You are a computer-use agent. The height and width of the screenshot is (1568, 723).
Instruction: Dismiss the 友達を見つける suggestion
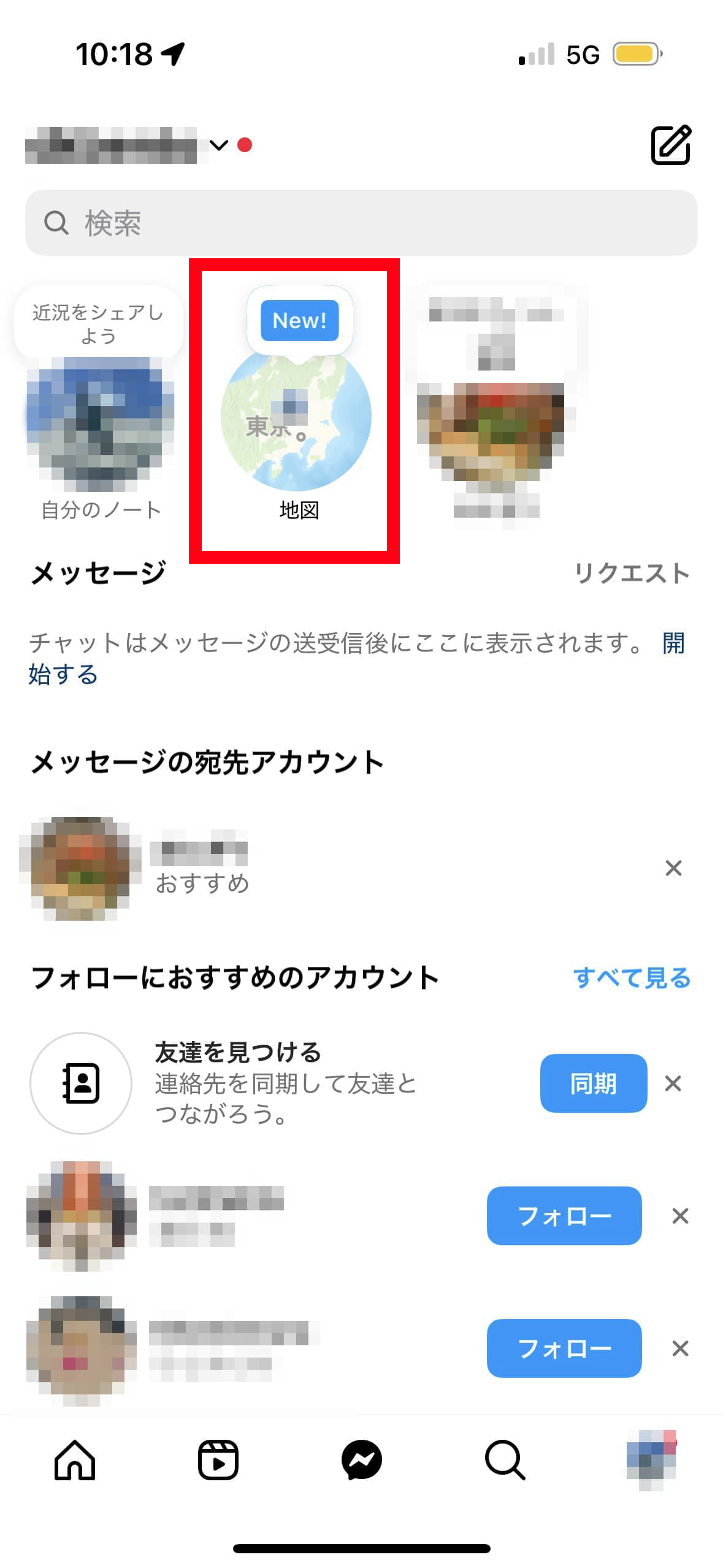pyautogui.click(x=673, y=1083)
